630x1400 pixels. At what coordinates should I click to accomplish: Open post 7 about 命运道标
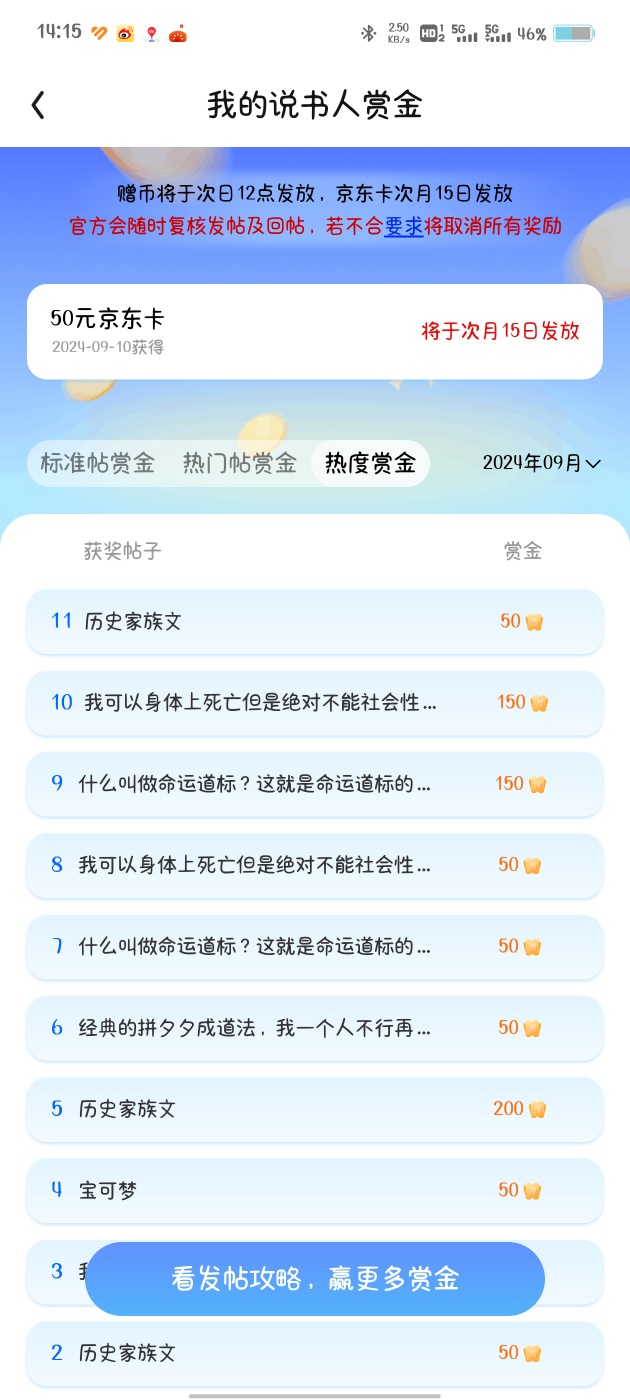coord(315,946)
